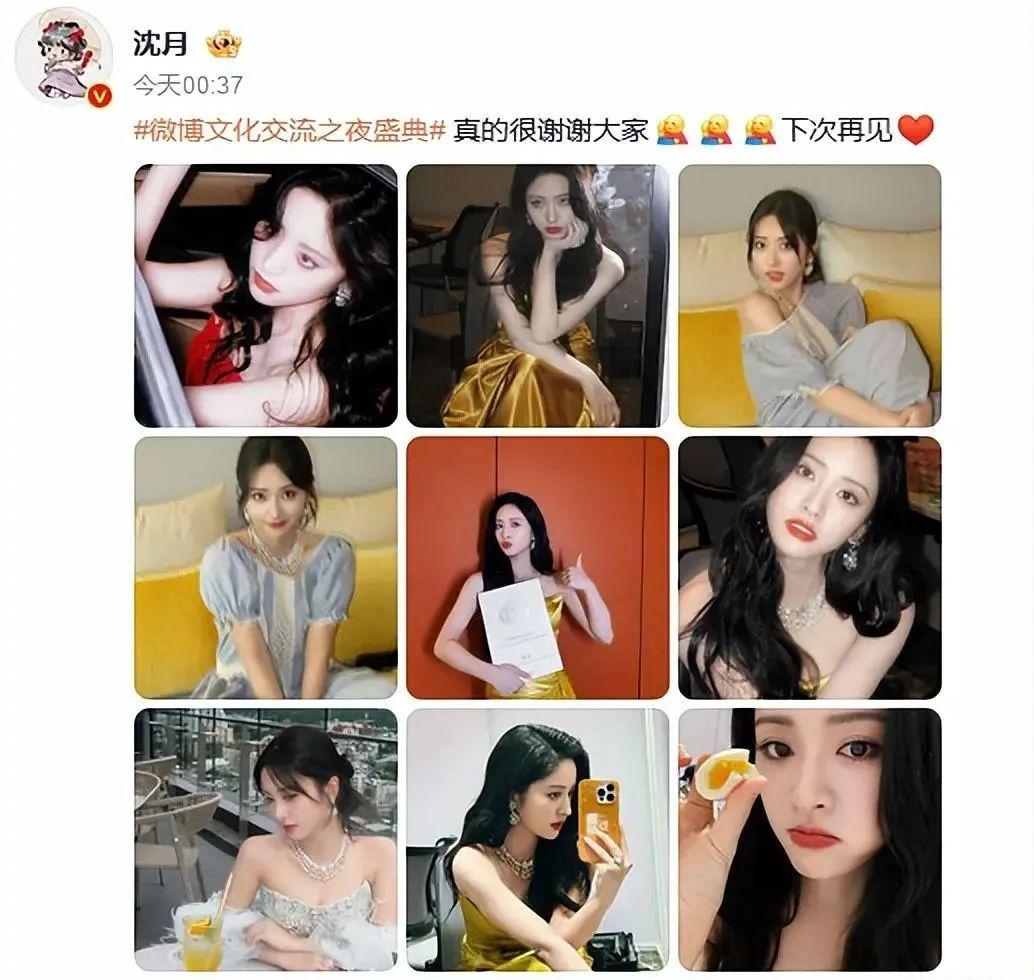The width and height of the screenshot is (1034, 980).
Task: Open selfie holding a boiled egg
Action: coord(809,839)
